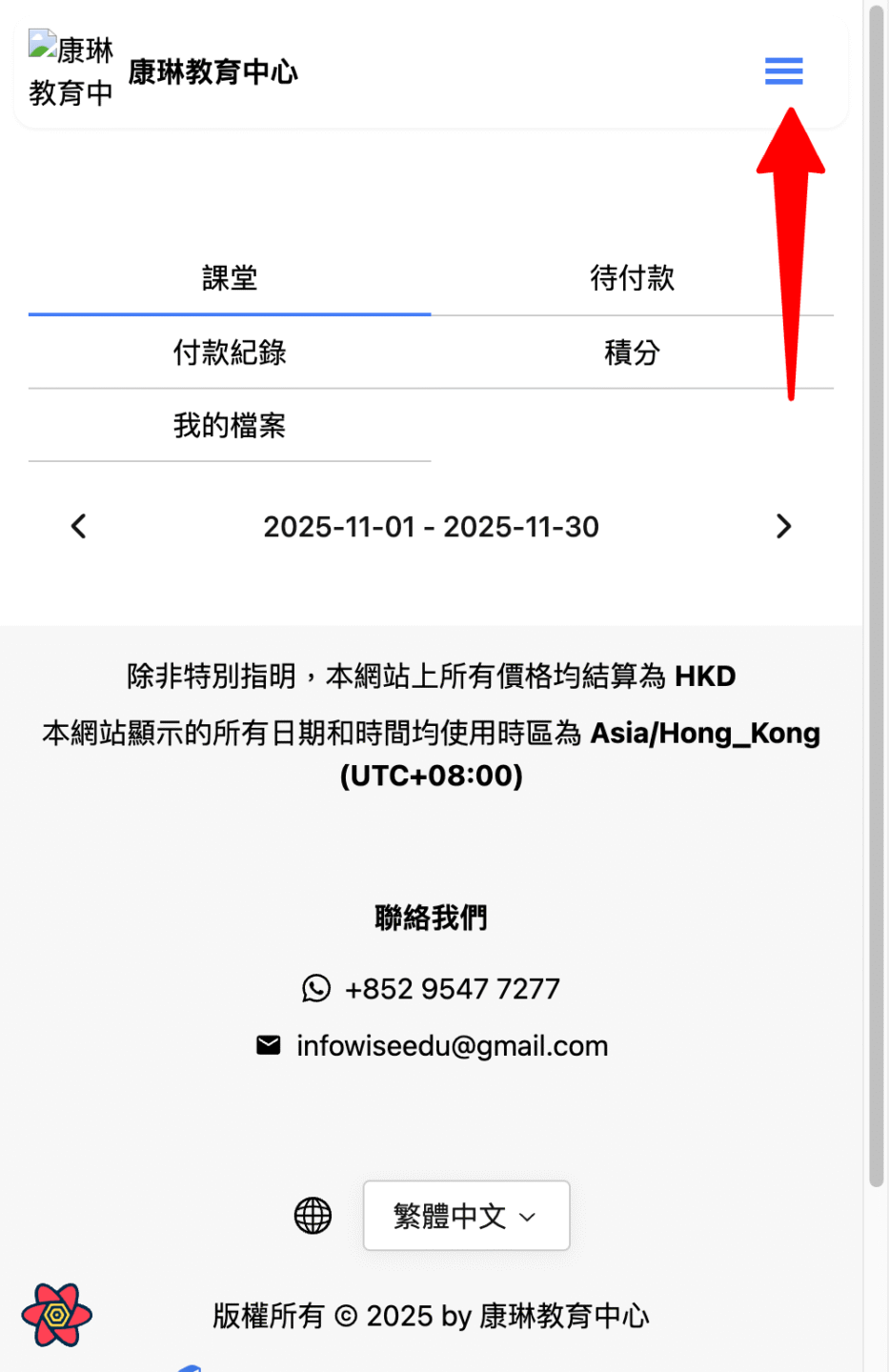The image size is (889, 1372).
Task: Open the 付款紀錄 tab
Action: click(230, 353)
